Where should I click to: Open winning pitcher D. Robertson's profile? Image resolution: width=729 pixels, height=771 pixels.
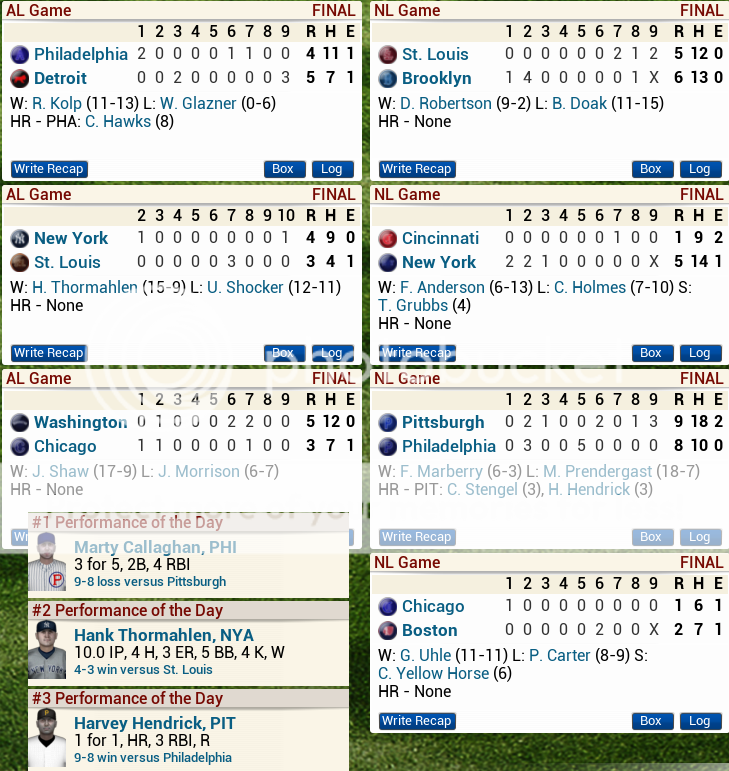click(446, 103)
